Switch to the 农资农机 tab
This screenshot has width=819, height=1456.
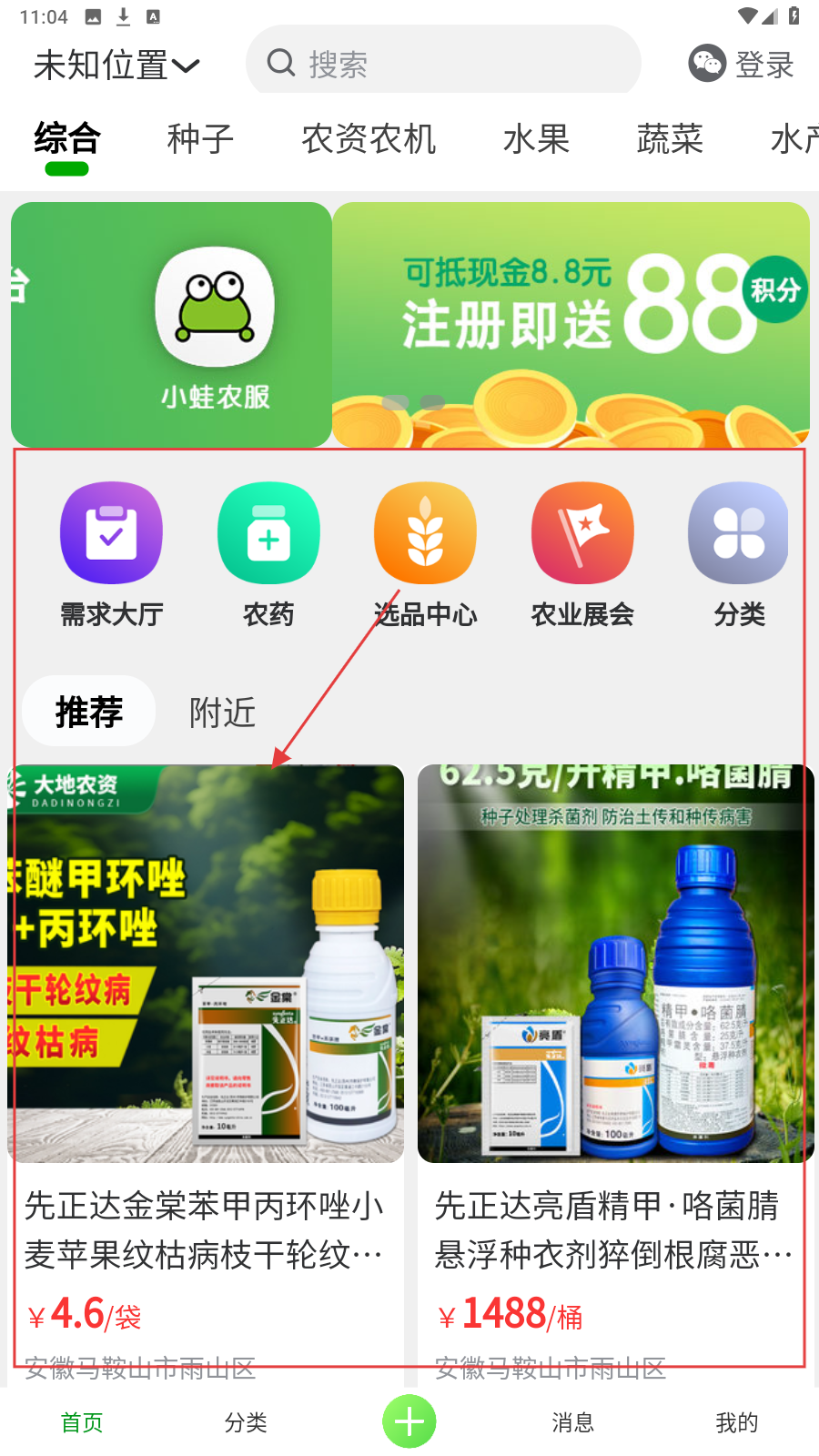coord(369,139)
